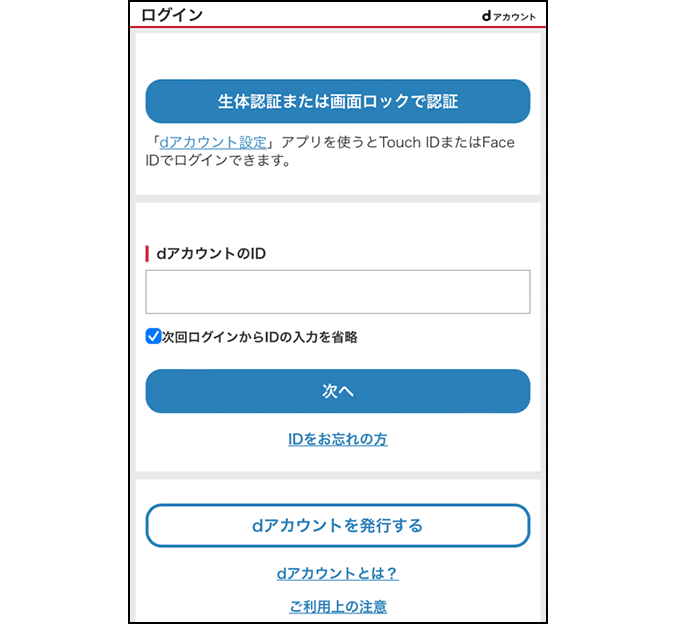Uncheck 次回ログインからIDの入力を省略 checkbox
676x624 pixels.
click(153, 337)
